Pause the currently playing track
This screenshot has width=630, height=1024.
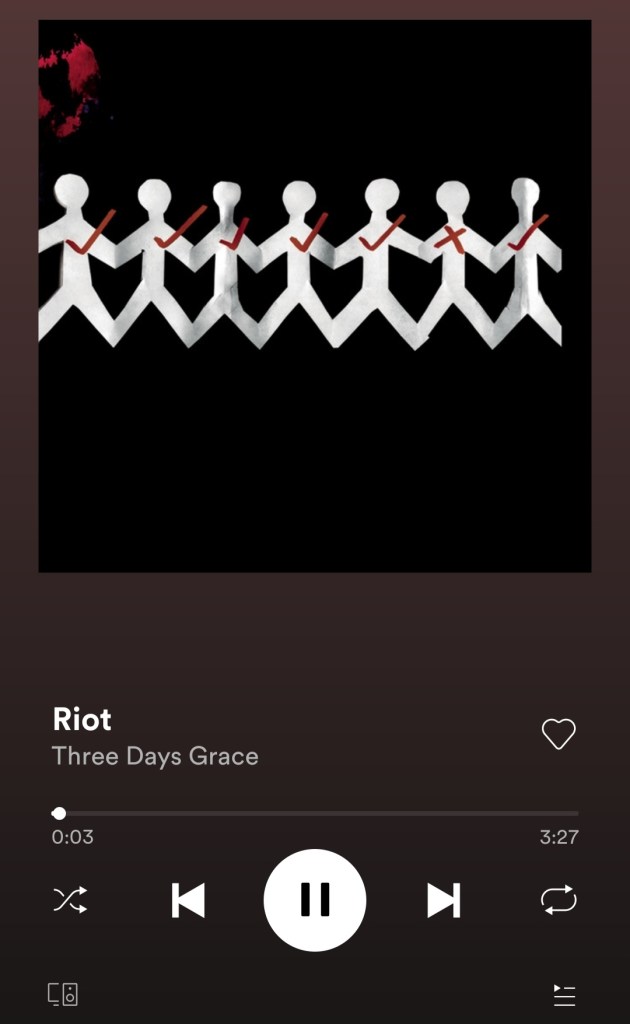point(315,900)
